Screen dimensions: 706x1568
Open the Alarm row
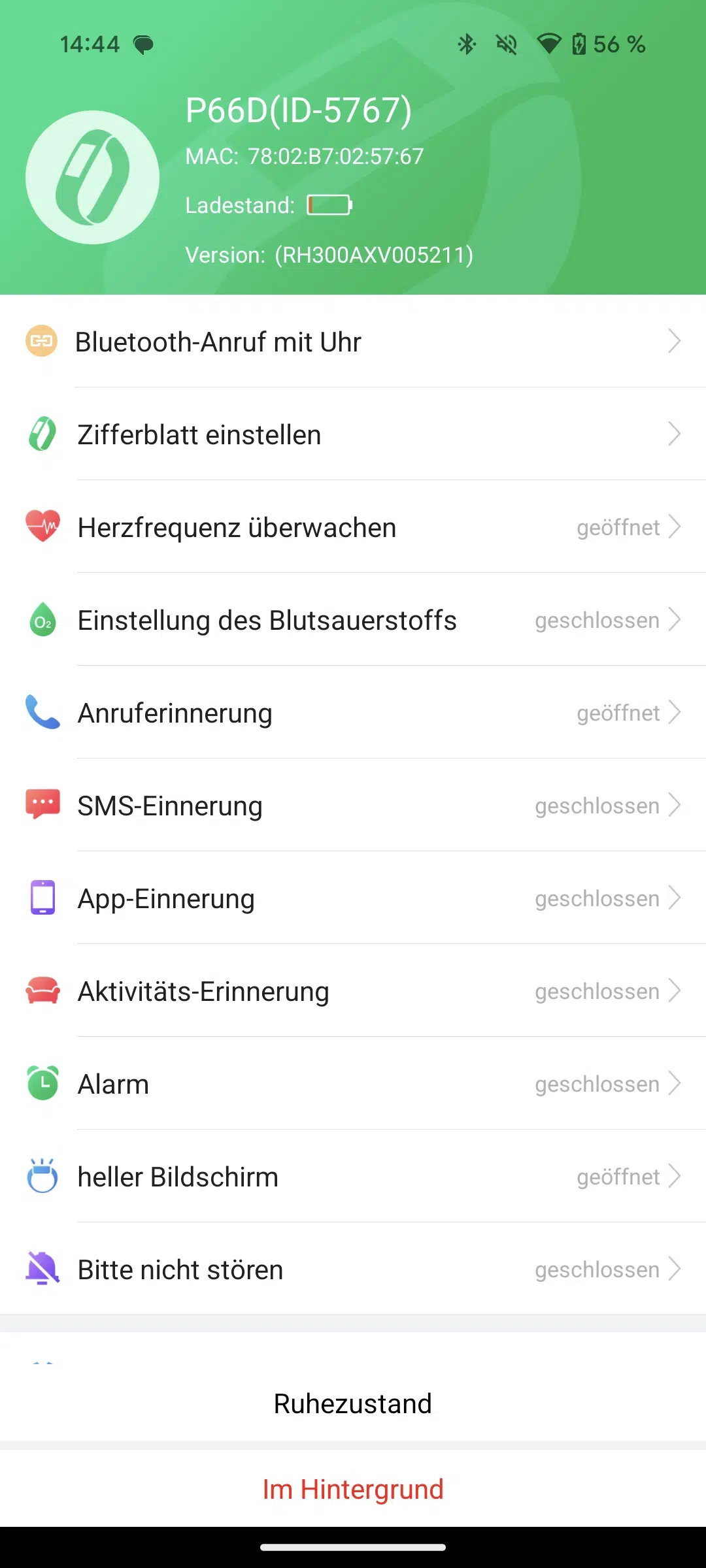353,1084
